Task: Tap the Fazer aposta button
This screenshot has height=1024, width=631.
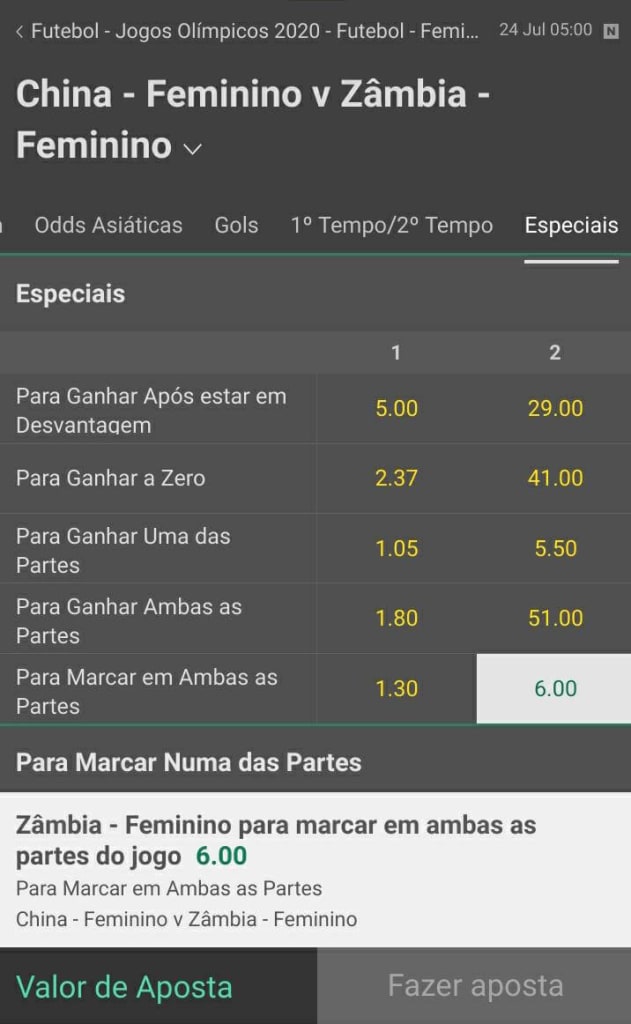Action: 474,986
